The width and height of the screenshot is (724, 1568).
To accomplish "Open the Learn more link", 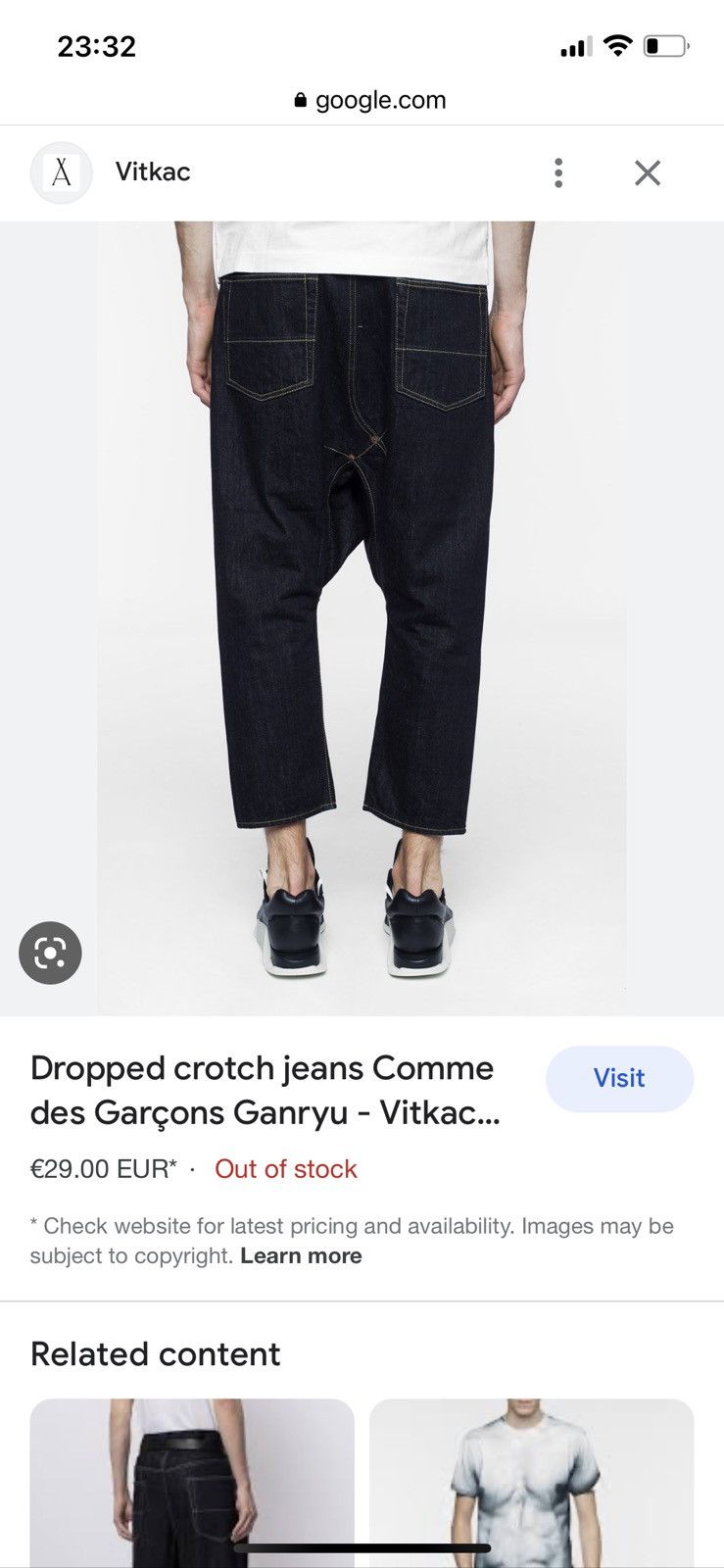I will [x=301, y=1255].
